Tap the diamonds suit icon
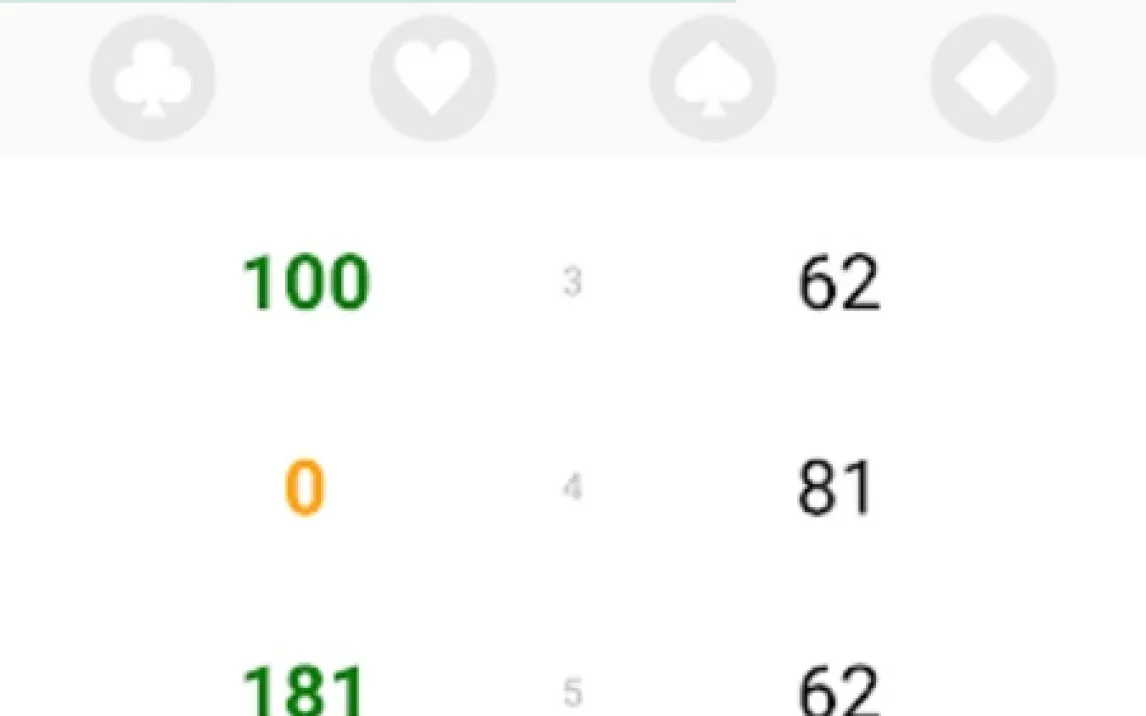The height and width of the screenshot is (716, 1146). [x=992, y=78]
